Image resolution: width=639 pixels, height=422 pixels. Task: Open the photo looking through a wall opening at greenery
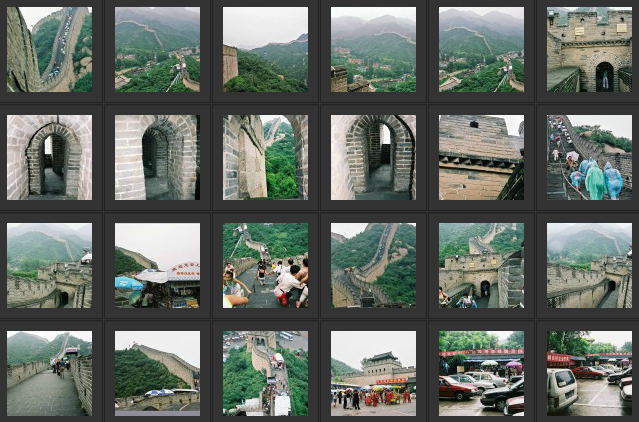tap(265, 157)
